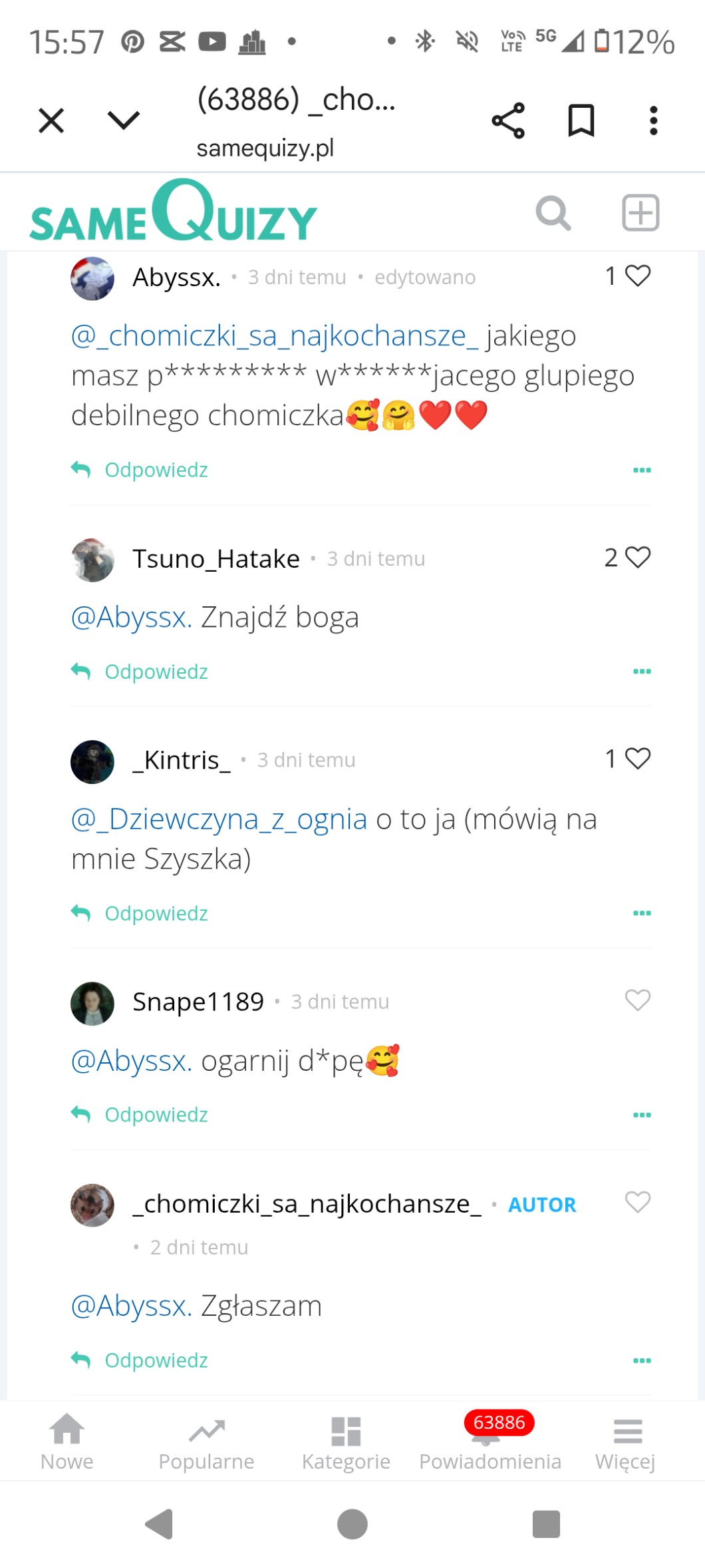Switch to the Nowe tab
This screenshot has width=705, height=1568.
67,1443
